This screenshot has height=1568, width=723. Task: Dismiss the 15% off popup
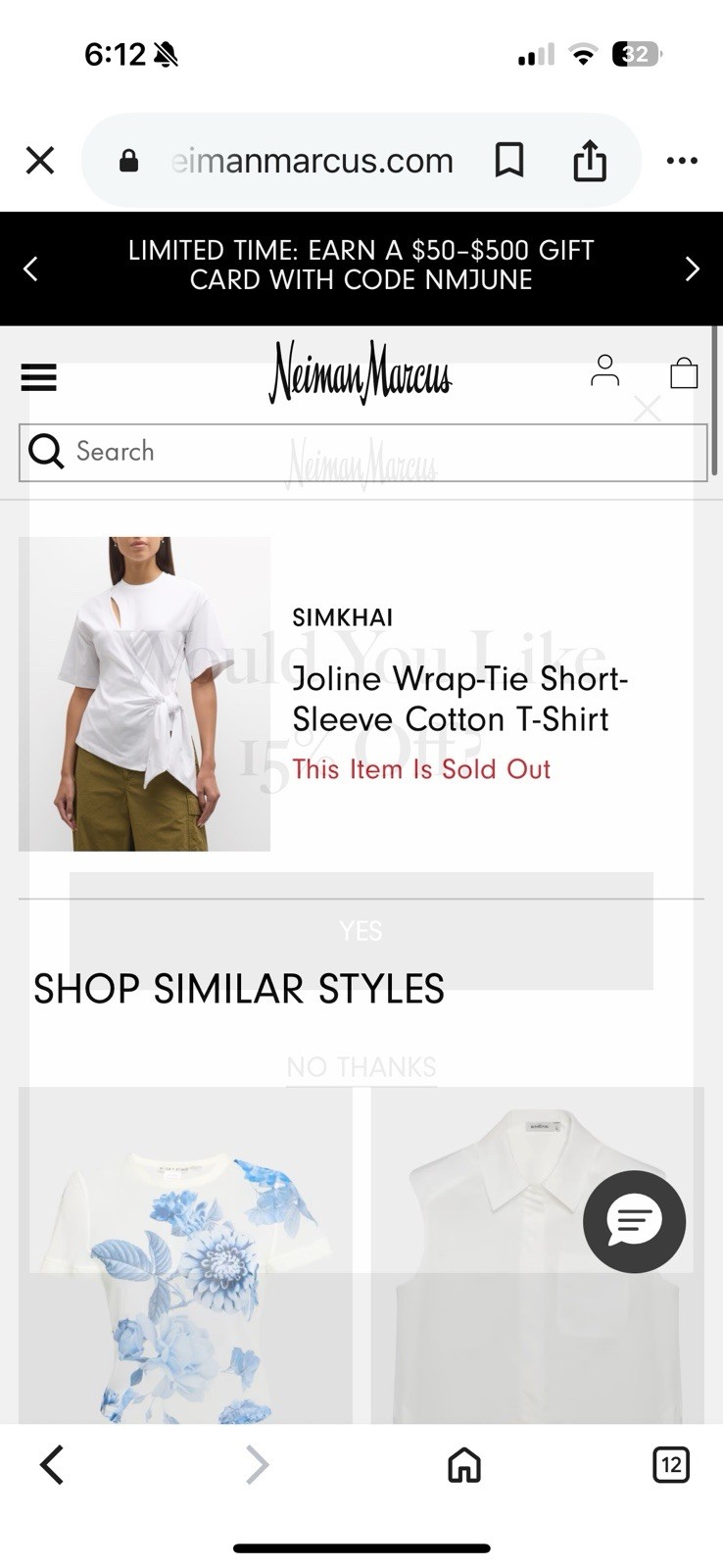(647, 409)
